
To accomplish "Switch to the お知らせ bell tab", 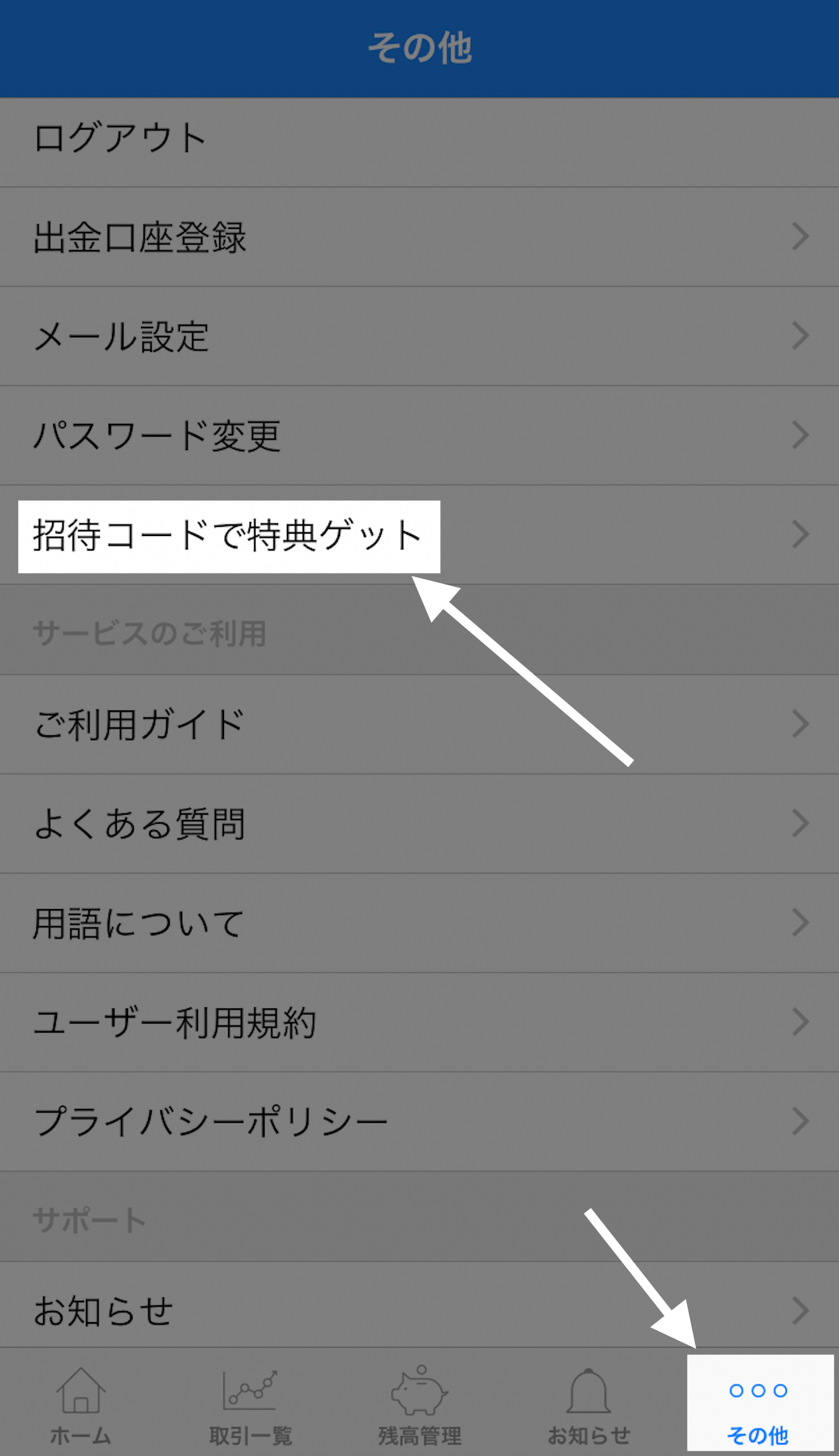I will pyautogui.click(x=589, y=1406).
